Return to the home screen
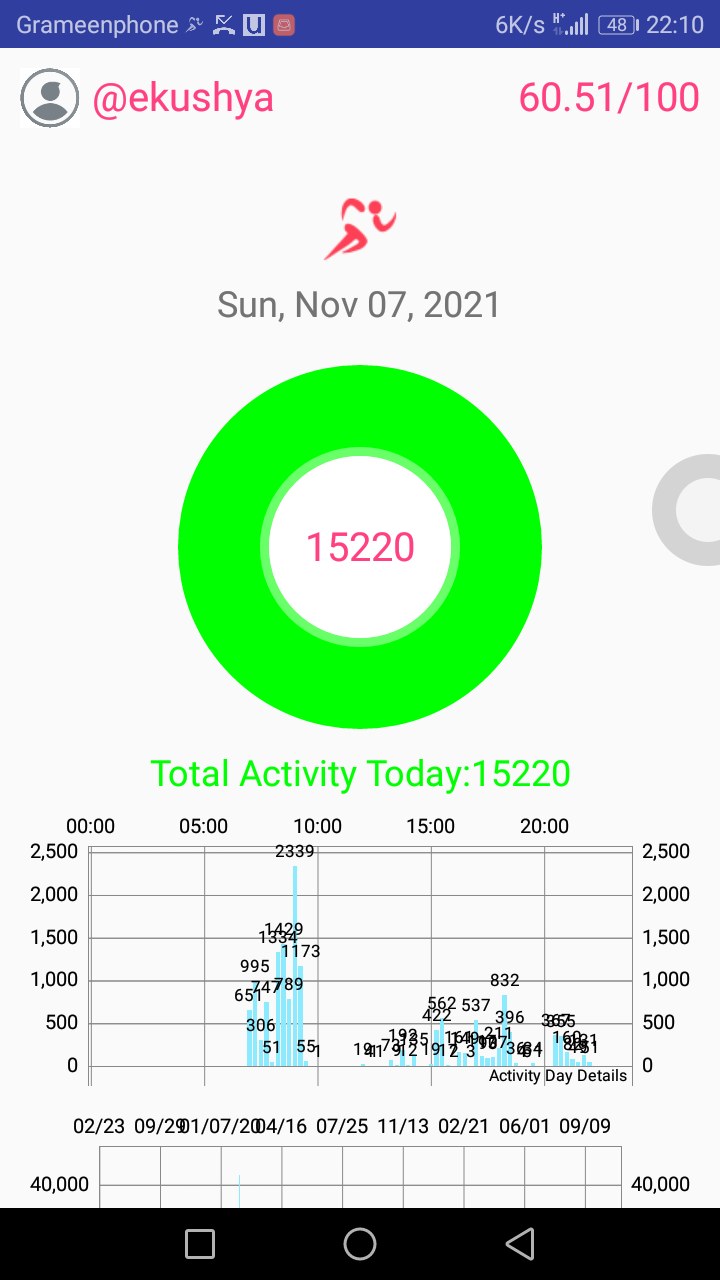Screen dimensions: 720x1280 click(x=360, y=1244)
